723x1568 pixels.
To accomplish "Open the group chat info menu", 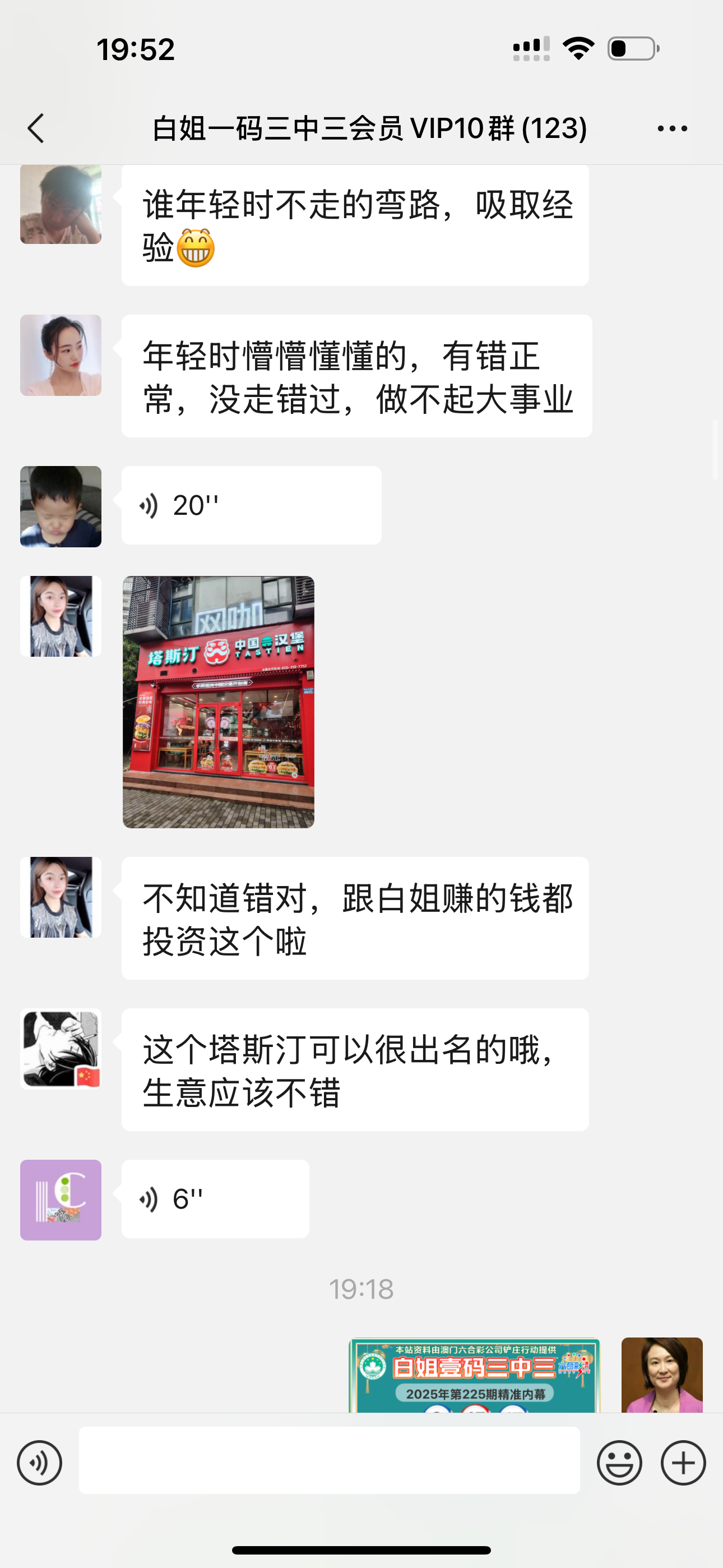I will [x=672, y=128].
